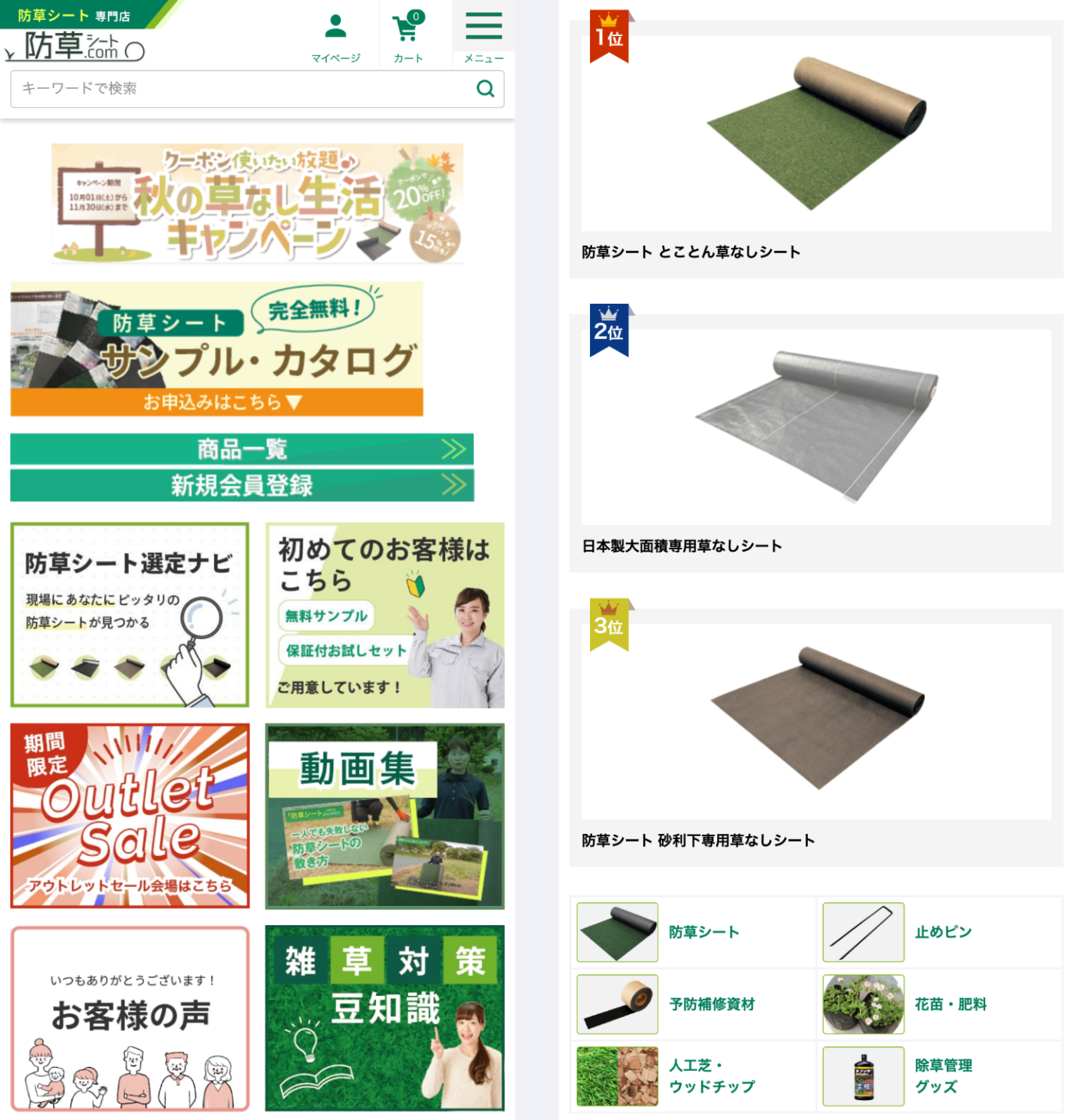The image size is (1074, 1120).
Task: Select 人工芝・ウッドチップ category
Action: click(x=693, y=1076)
